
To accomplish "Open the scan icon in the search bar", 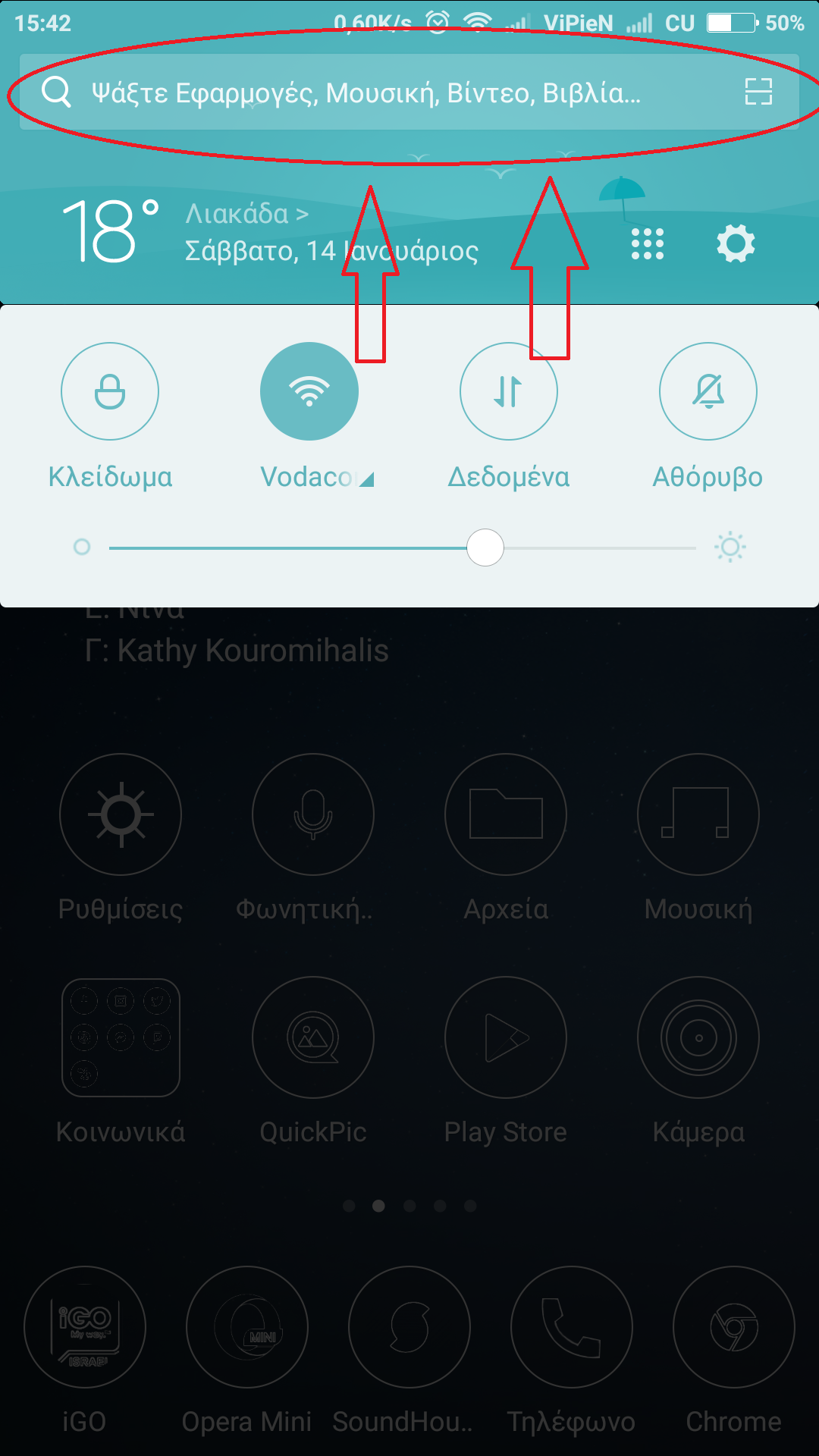I will pos(758,92).
